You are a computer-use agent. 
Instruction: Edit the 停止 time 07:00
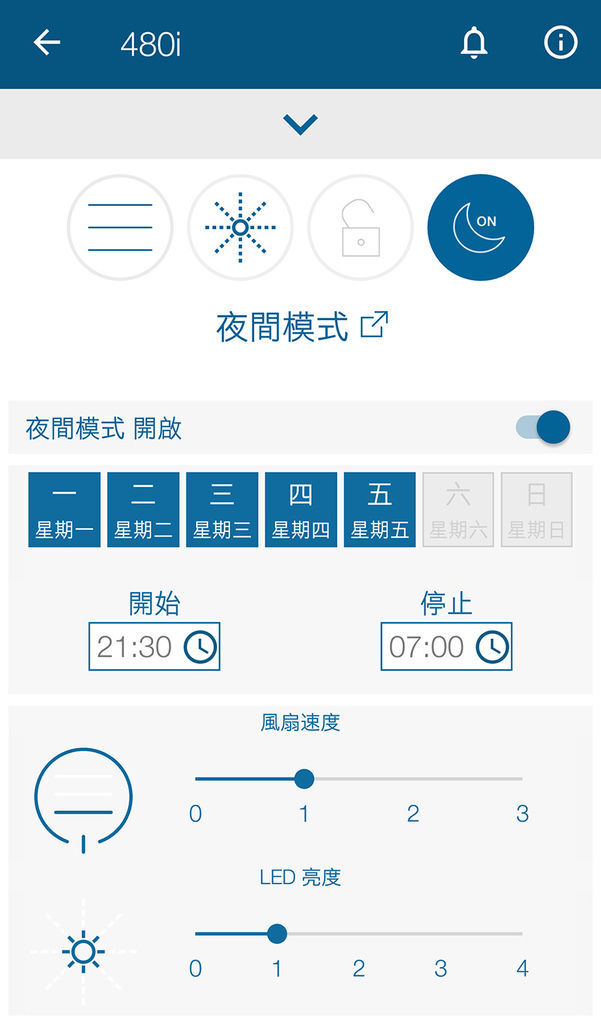click(x=446, y=647)
